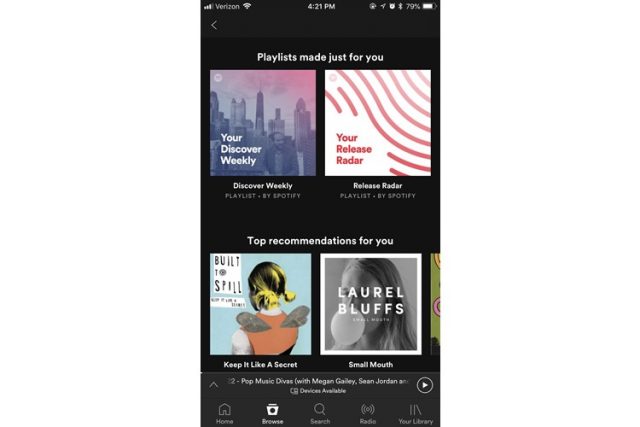Open Your Library tab
The image size is (640, 427).
point(415,413)
